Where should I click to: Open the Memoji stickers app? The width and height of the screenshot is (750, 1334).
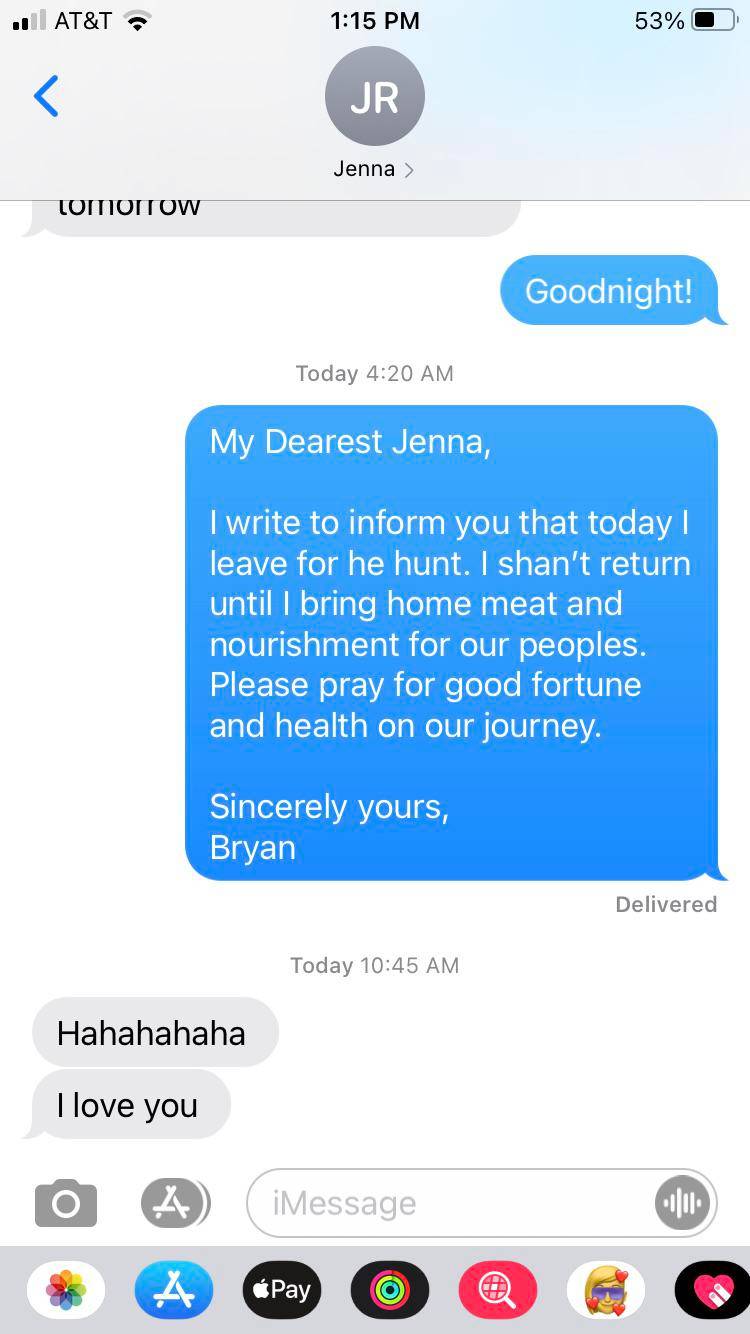(x=606, y=1290)
